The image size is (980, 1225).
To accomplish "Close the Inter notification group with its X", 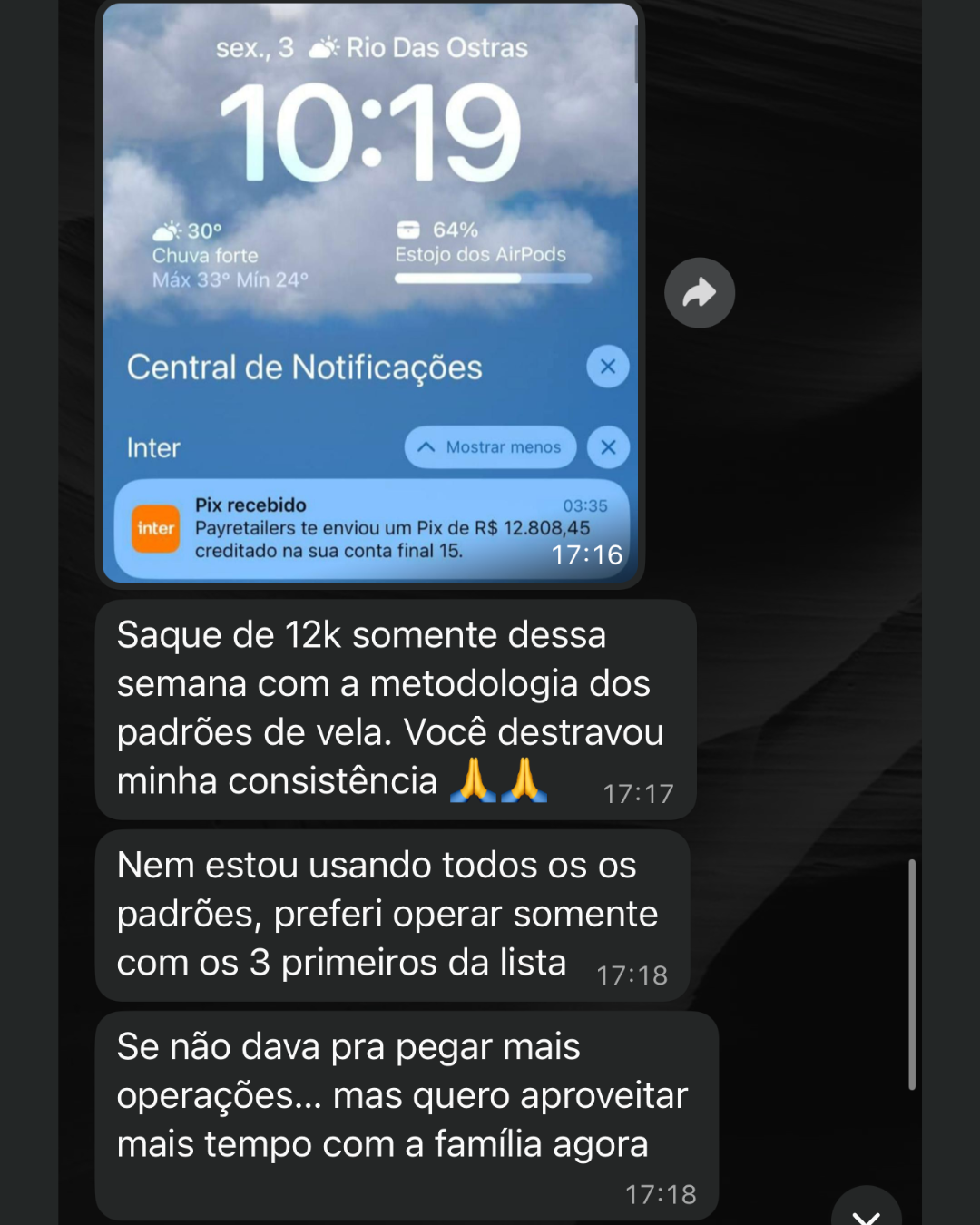I will click(606, 446).
